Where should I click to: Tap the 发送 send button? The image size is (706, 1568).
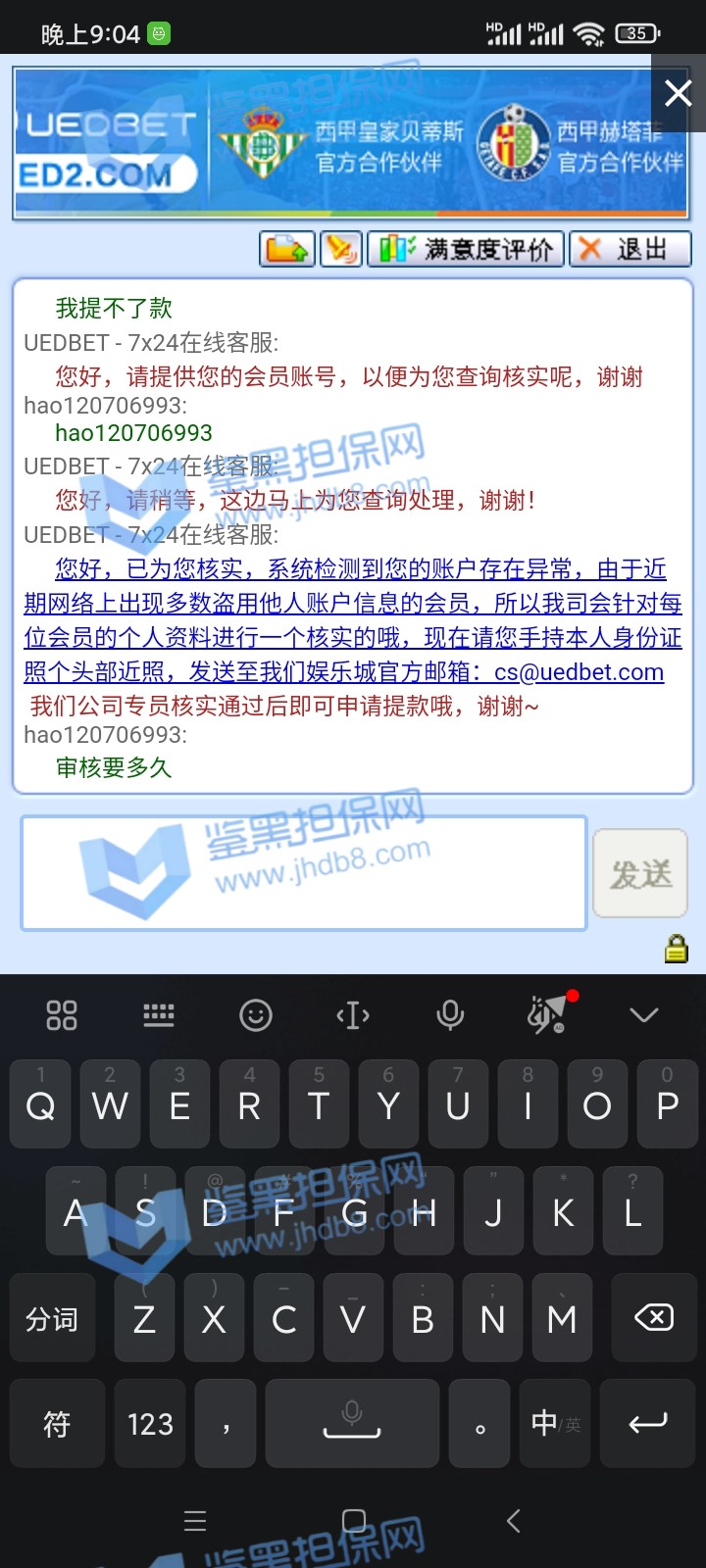click(640, 873)
